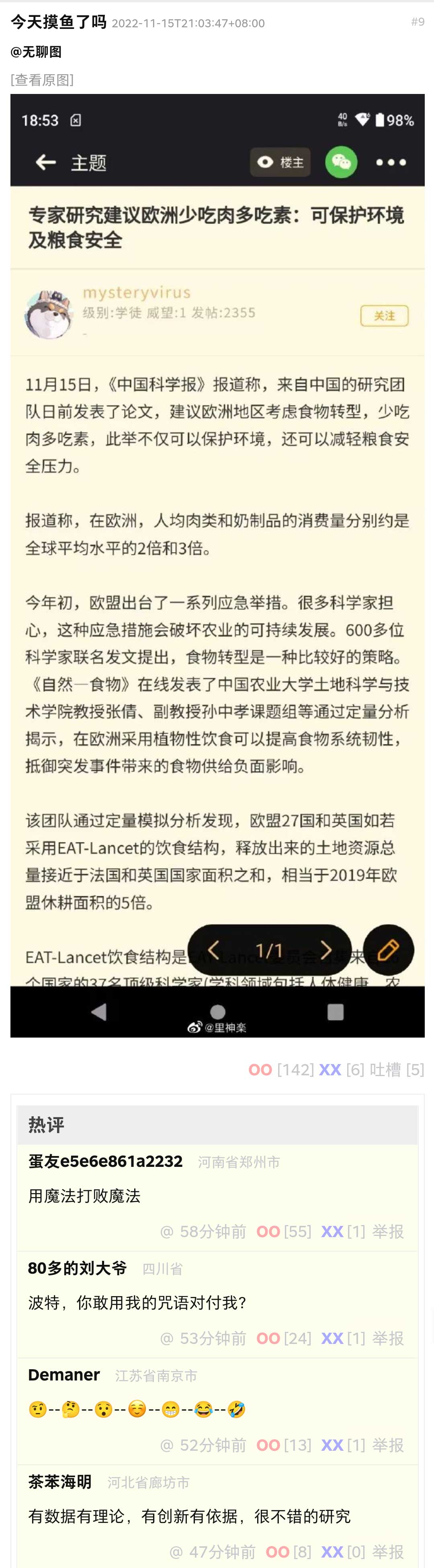This screenshot has height=1568, width=434.
Task: Report Demaner's comment via 举报
Action: (388, 1444)
